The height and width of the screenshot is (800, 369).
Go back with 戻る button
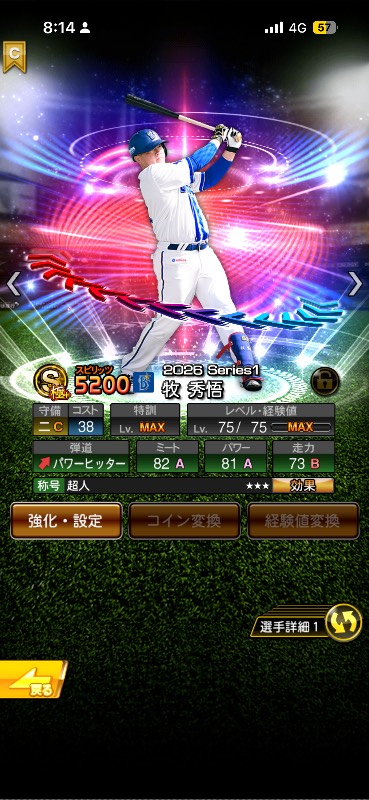coord(33,679)
